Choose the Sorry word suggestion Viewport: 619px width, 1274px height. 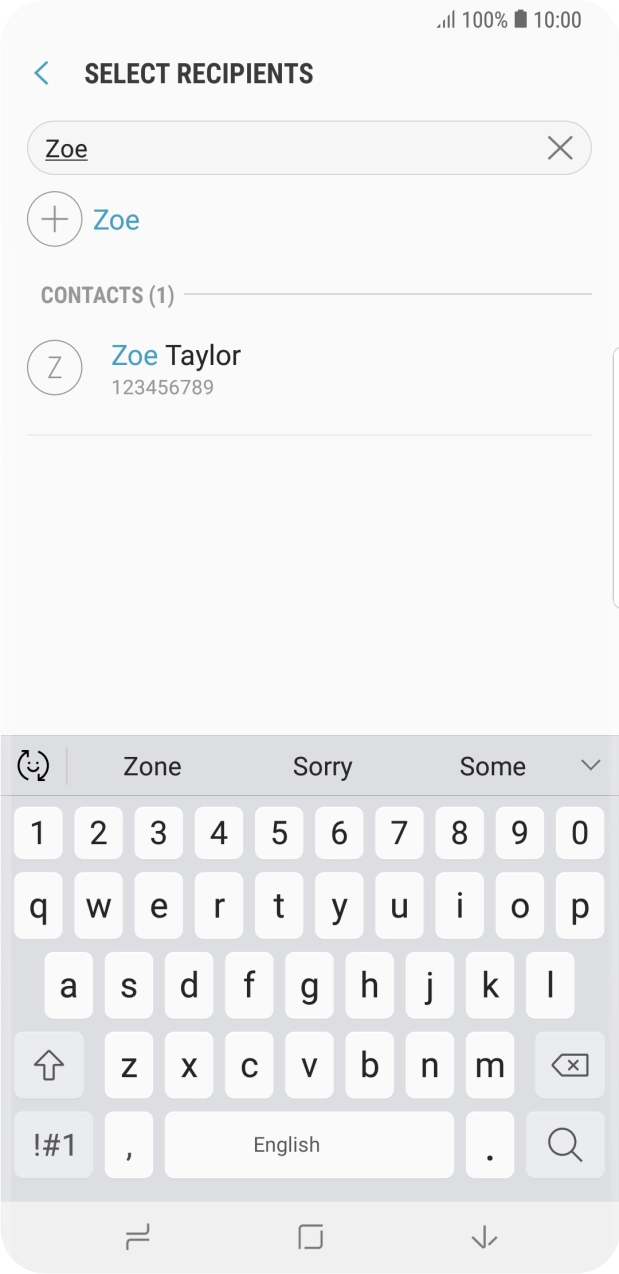[322, 766]
